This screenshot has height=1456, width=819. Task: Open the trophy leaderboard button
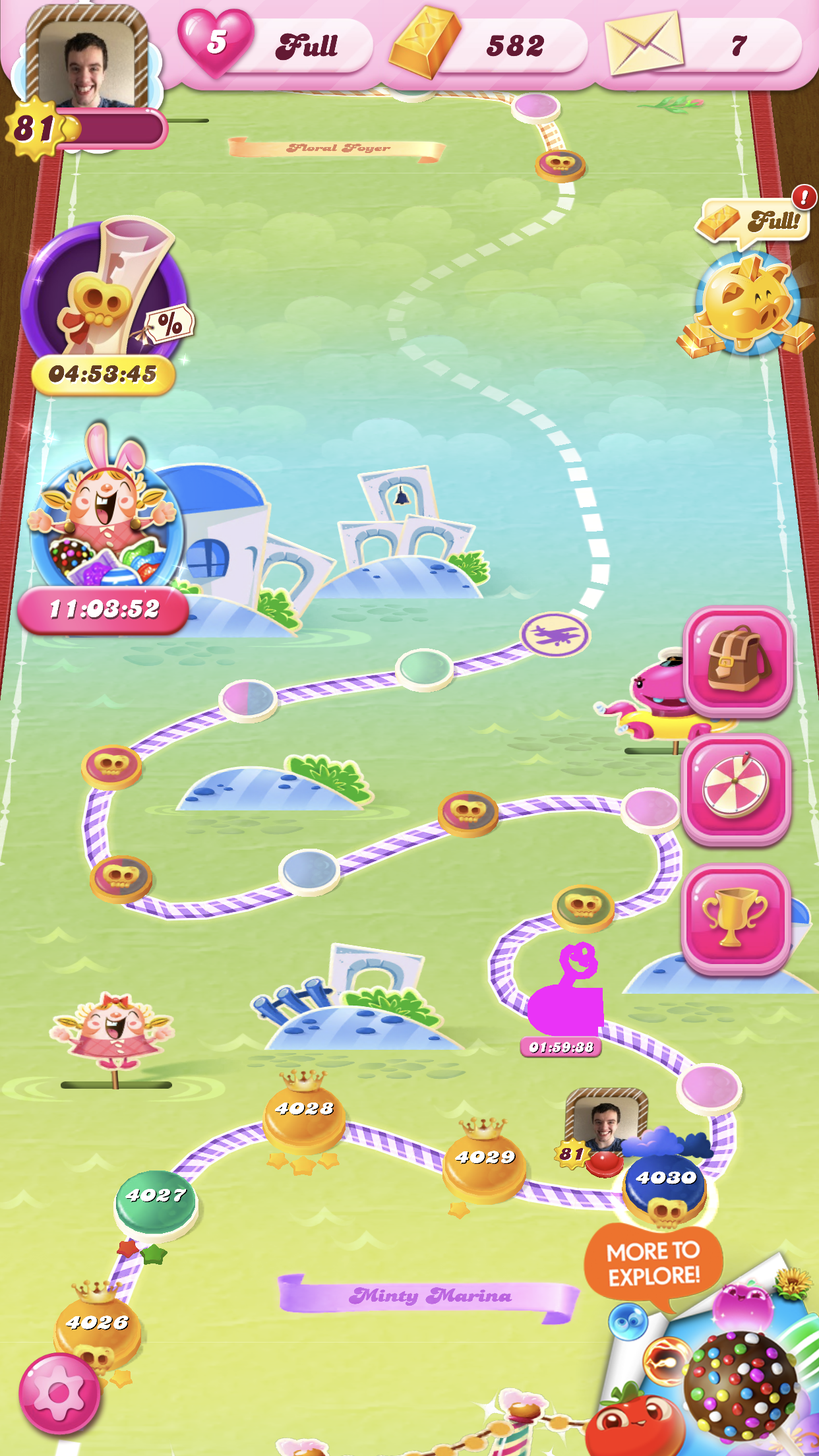735,917
